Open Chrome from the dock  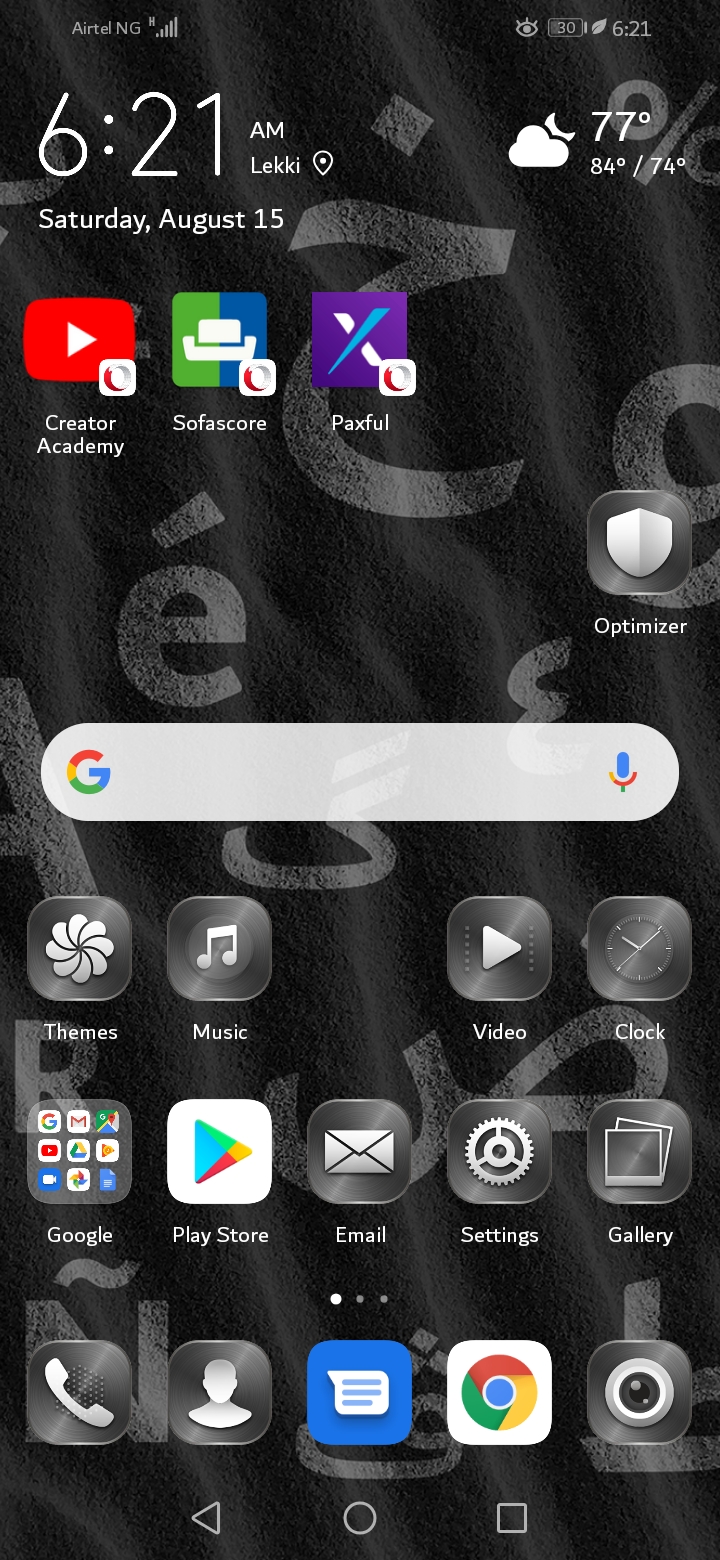click(499, 1393)
